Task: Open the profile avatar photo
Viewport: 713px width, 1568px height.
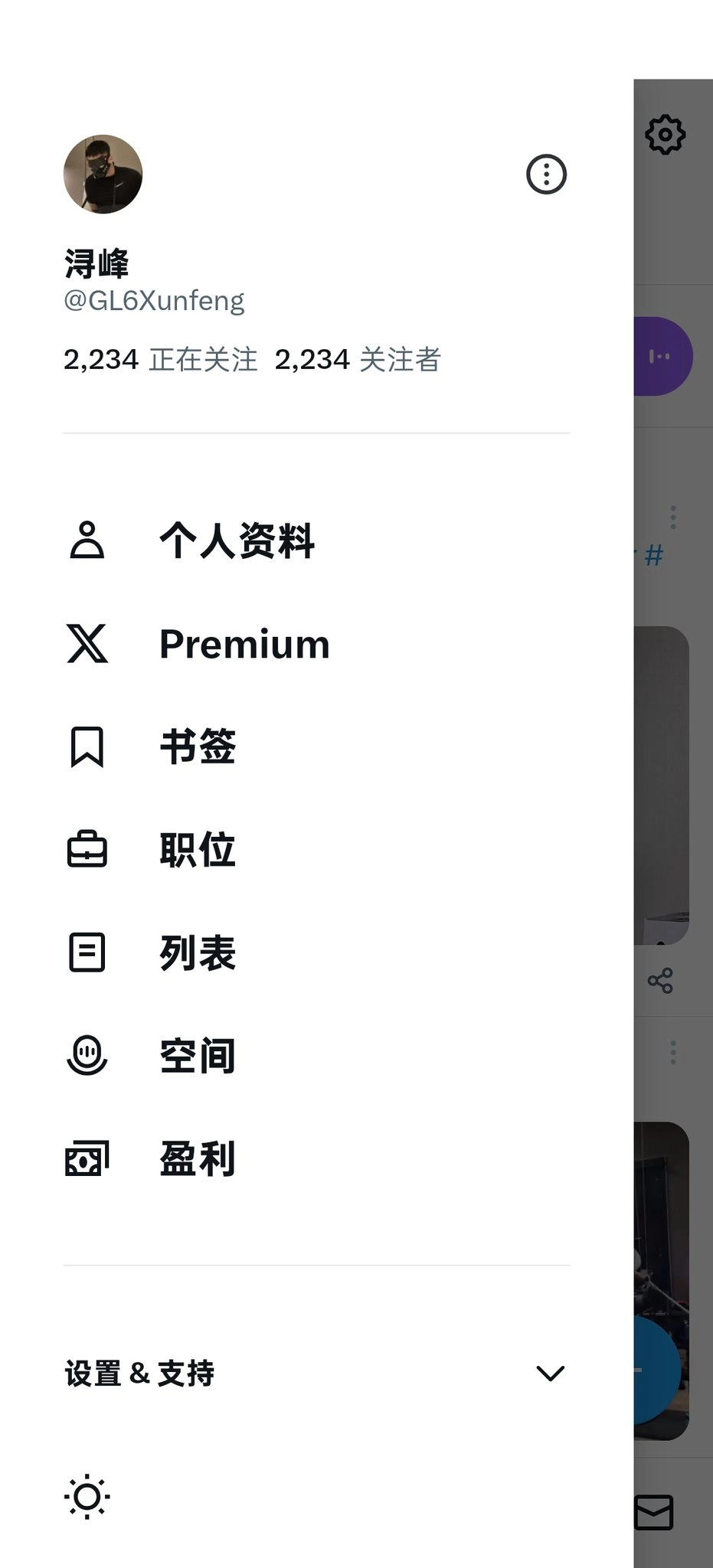Action: 103,175
